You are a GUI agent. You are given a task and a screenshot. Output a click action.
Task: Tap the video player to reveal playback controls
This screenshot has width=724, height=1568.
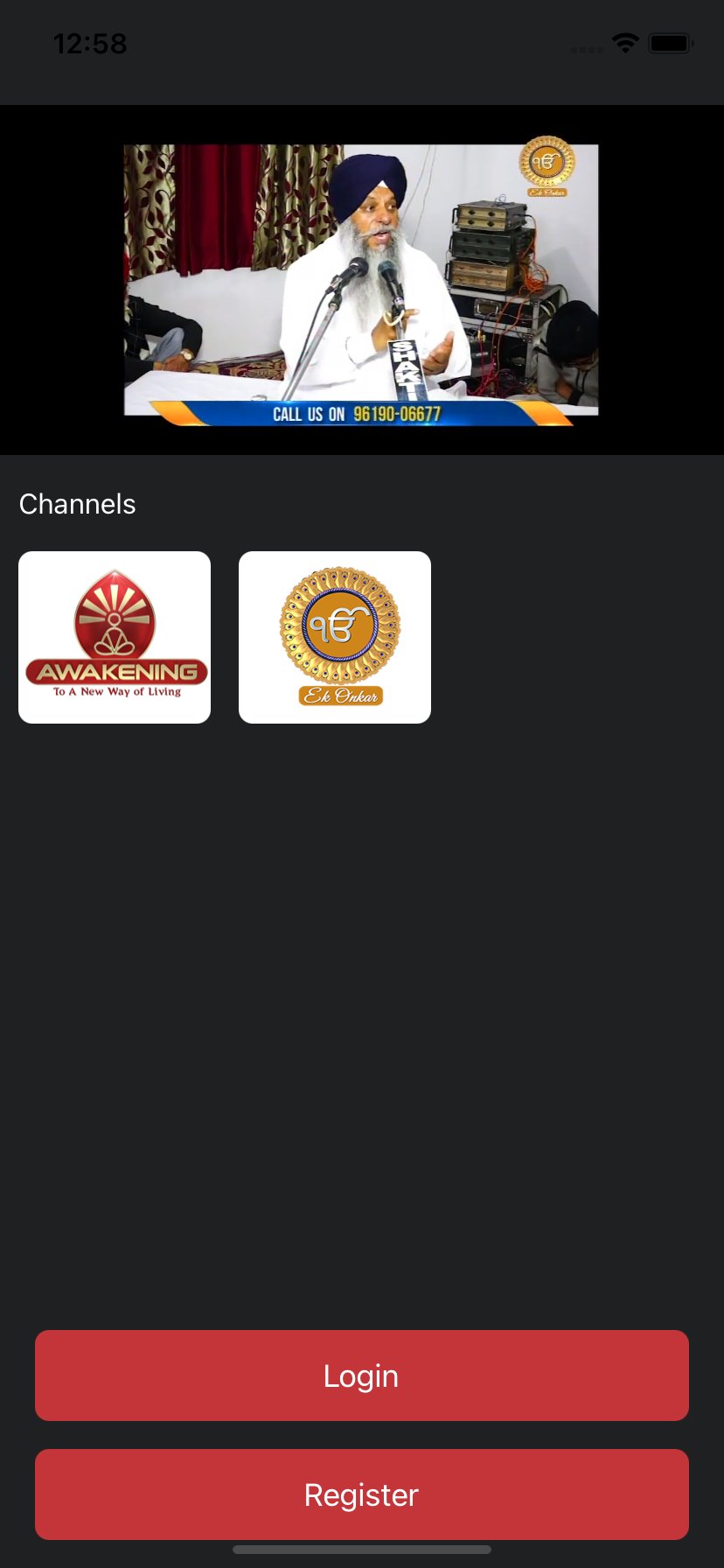pos(361,280)
